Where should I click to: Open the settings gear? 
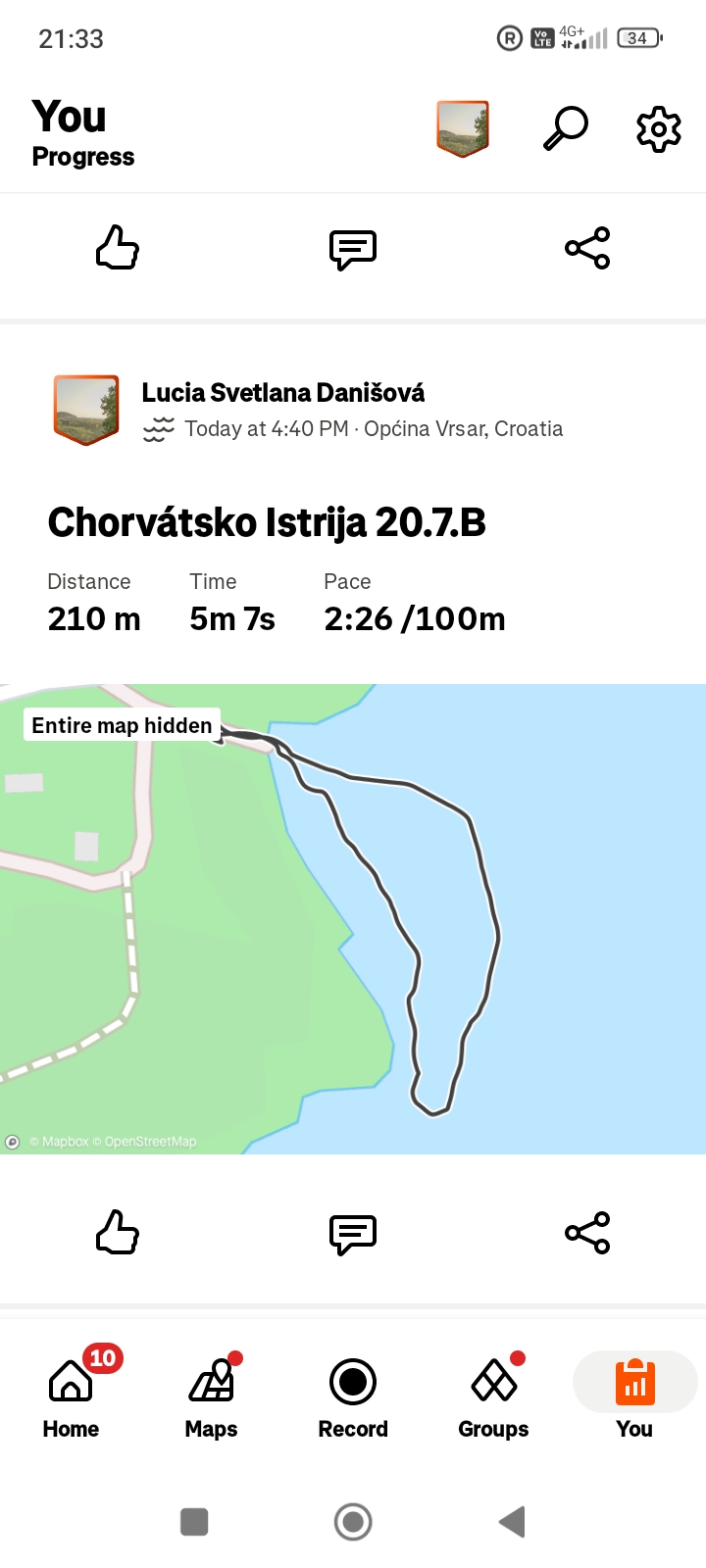click(659, 128)
